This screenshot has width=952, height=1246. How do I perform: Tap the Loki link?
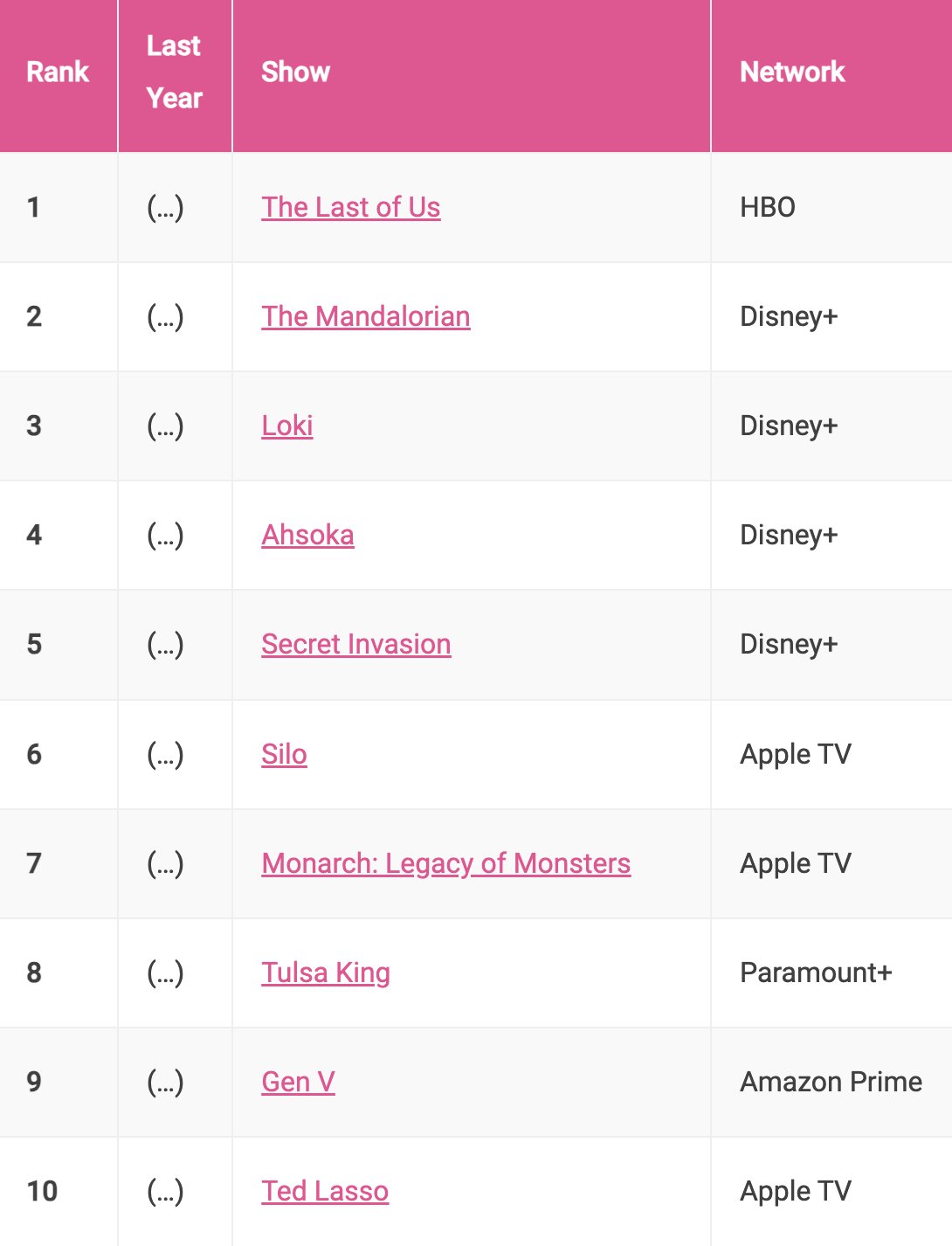(286, 426)
